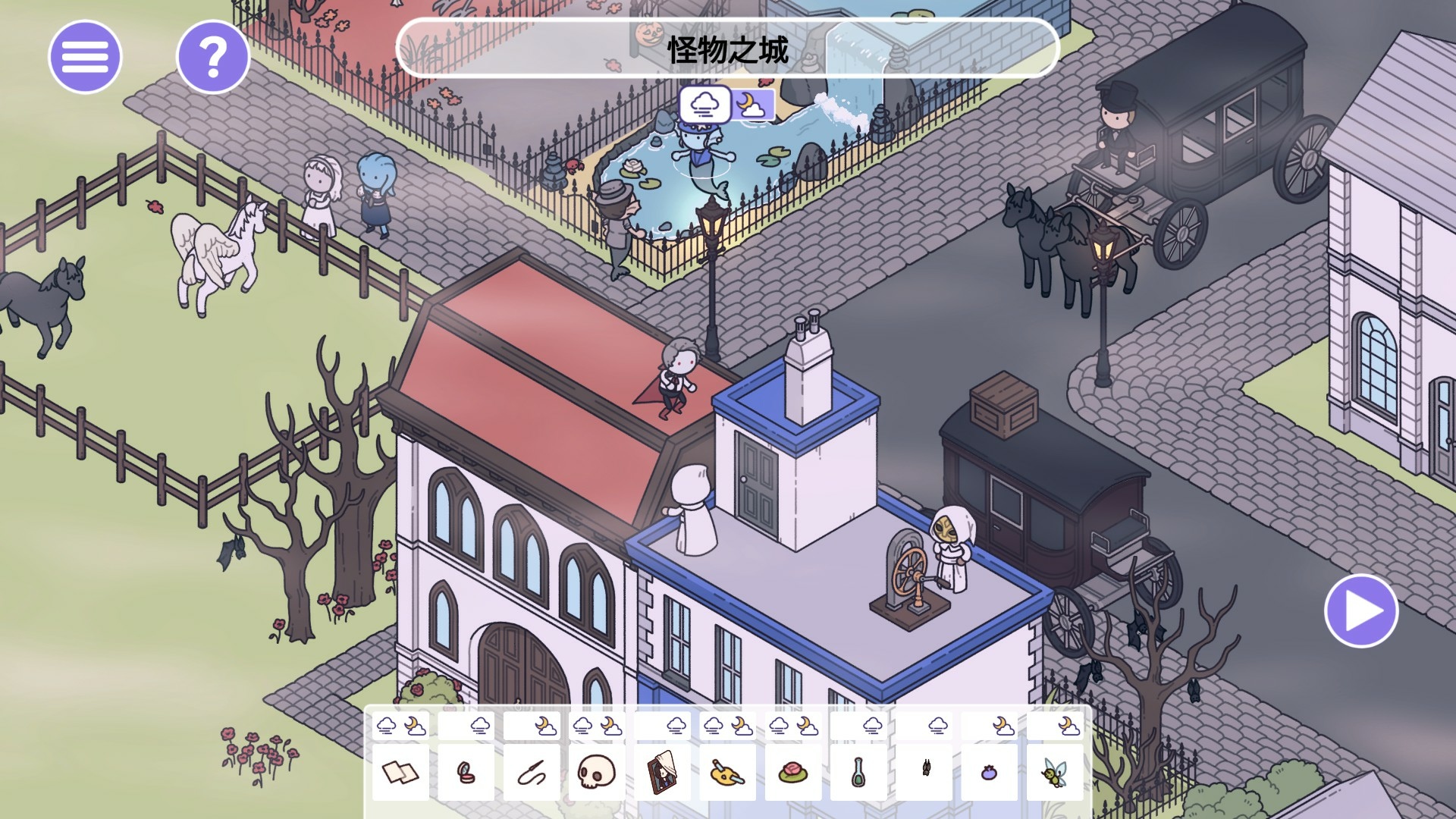Screen dimensions: 1456x819
Task: Switch to the foggy weather mode
Action: 704,105
